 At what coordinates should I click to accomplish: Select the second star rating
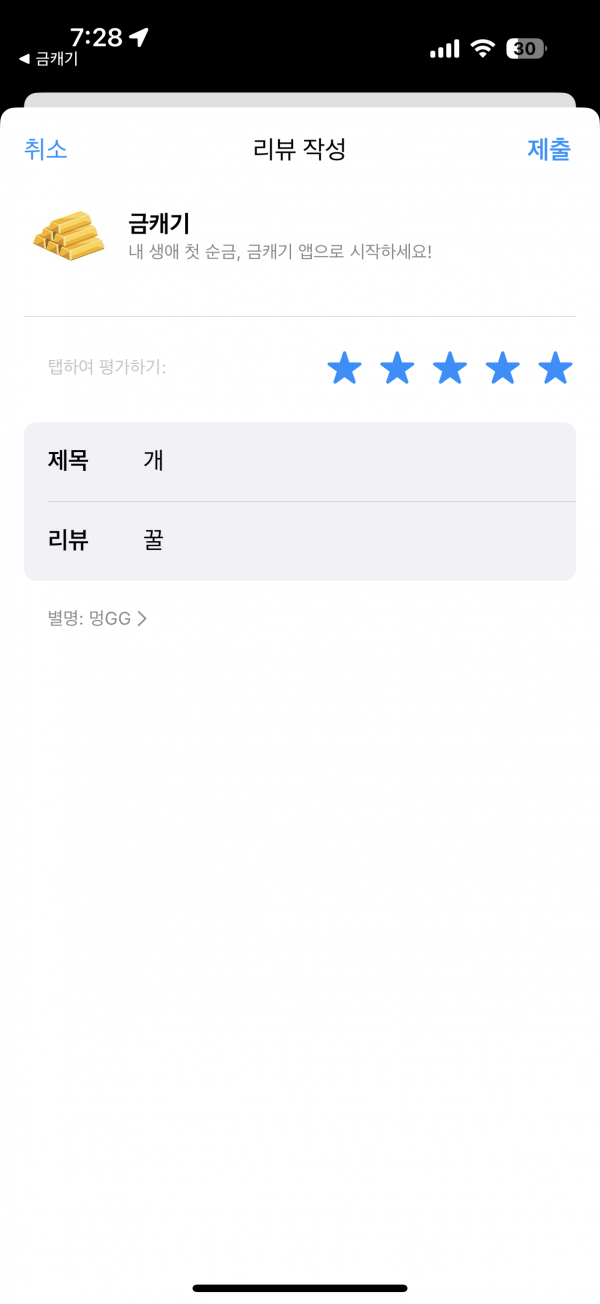pos(397,368)
